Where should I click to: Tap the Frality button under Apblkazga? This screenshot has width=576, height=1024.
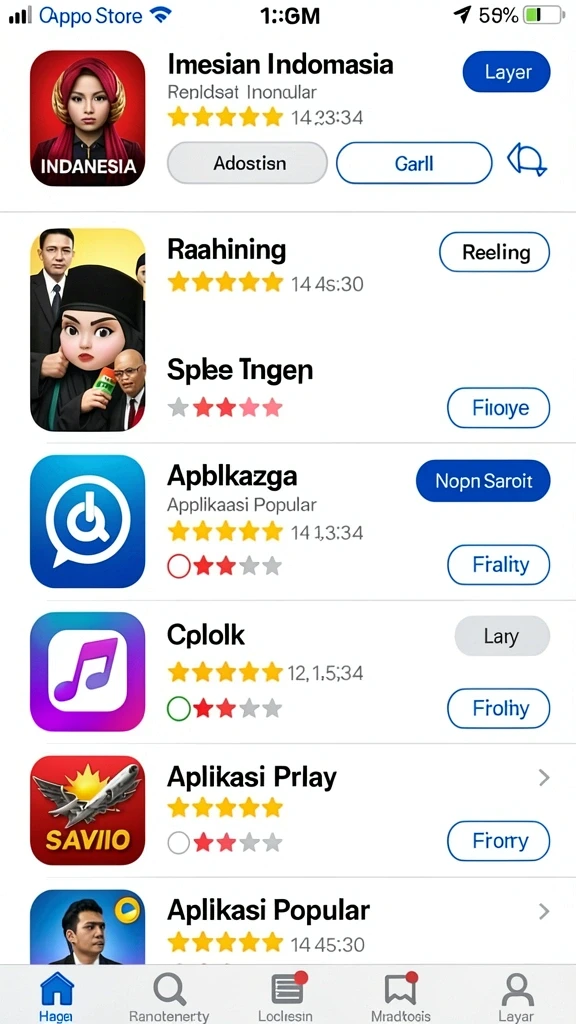tap(499, 564)
